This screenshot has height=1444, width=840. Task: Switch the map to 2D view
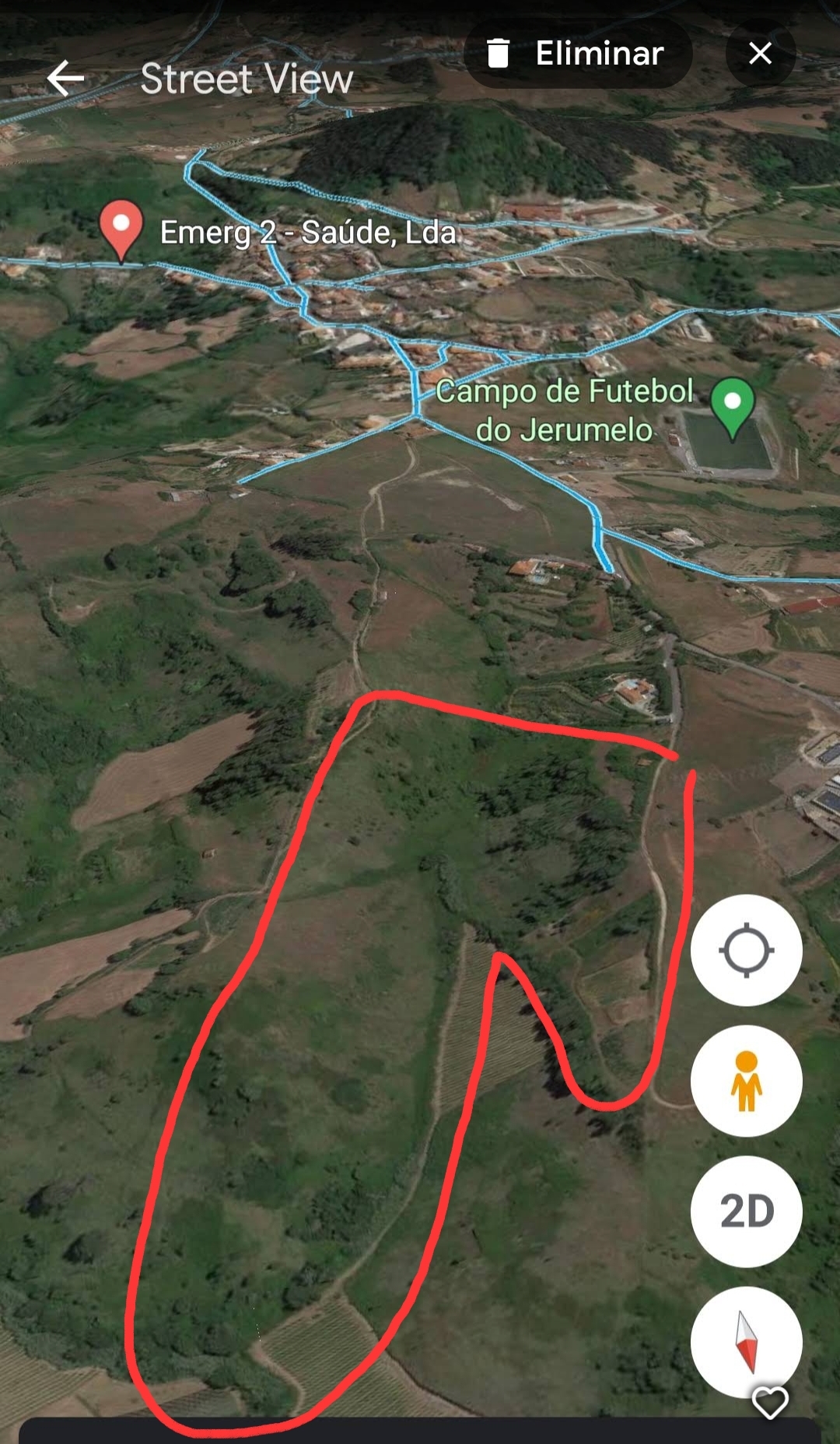coord(746,1211)
